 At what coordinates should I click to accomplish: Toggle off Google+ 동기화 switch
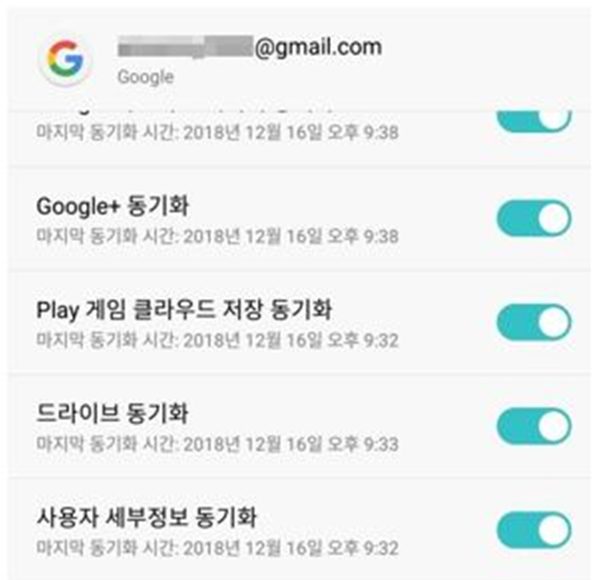[534, 218]
